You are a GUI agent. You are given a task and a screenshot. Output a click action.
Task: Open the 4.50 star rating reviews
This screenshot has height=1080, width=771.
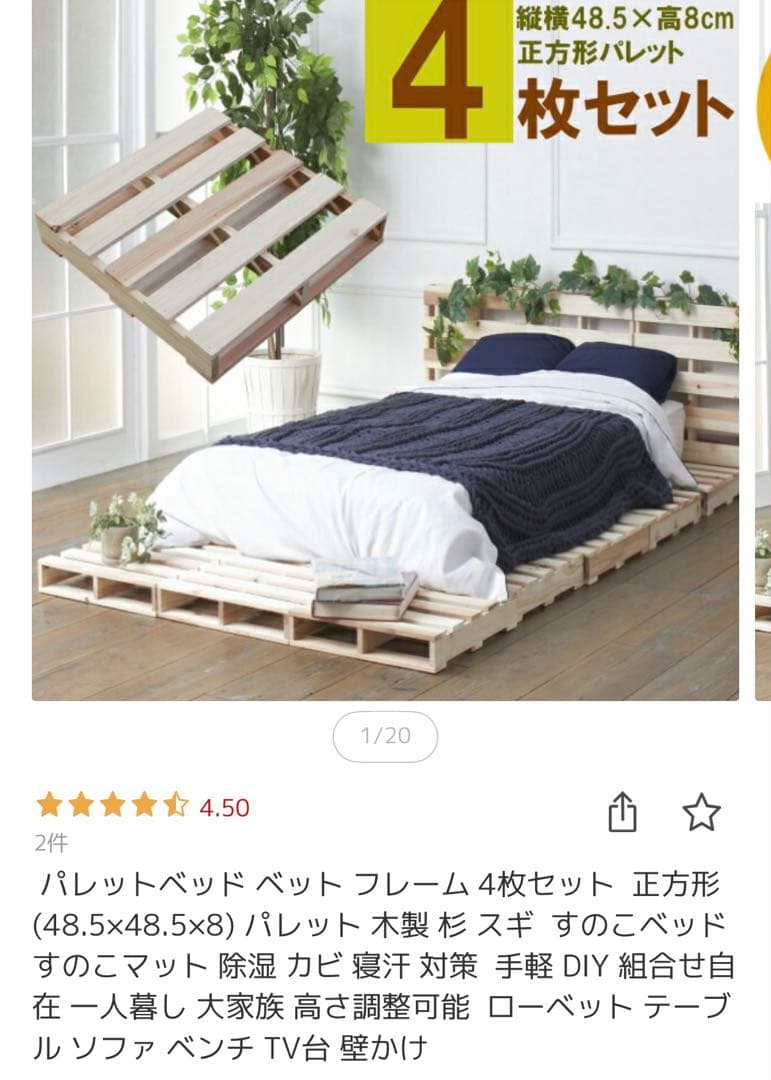coord(142,807)
